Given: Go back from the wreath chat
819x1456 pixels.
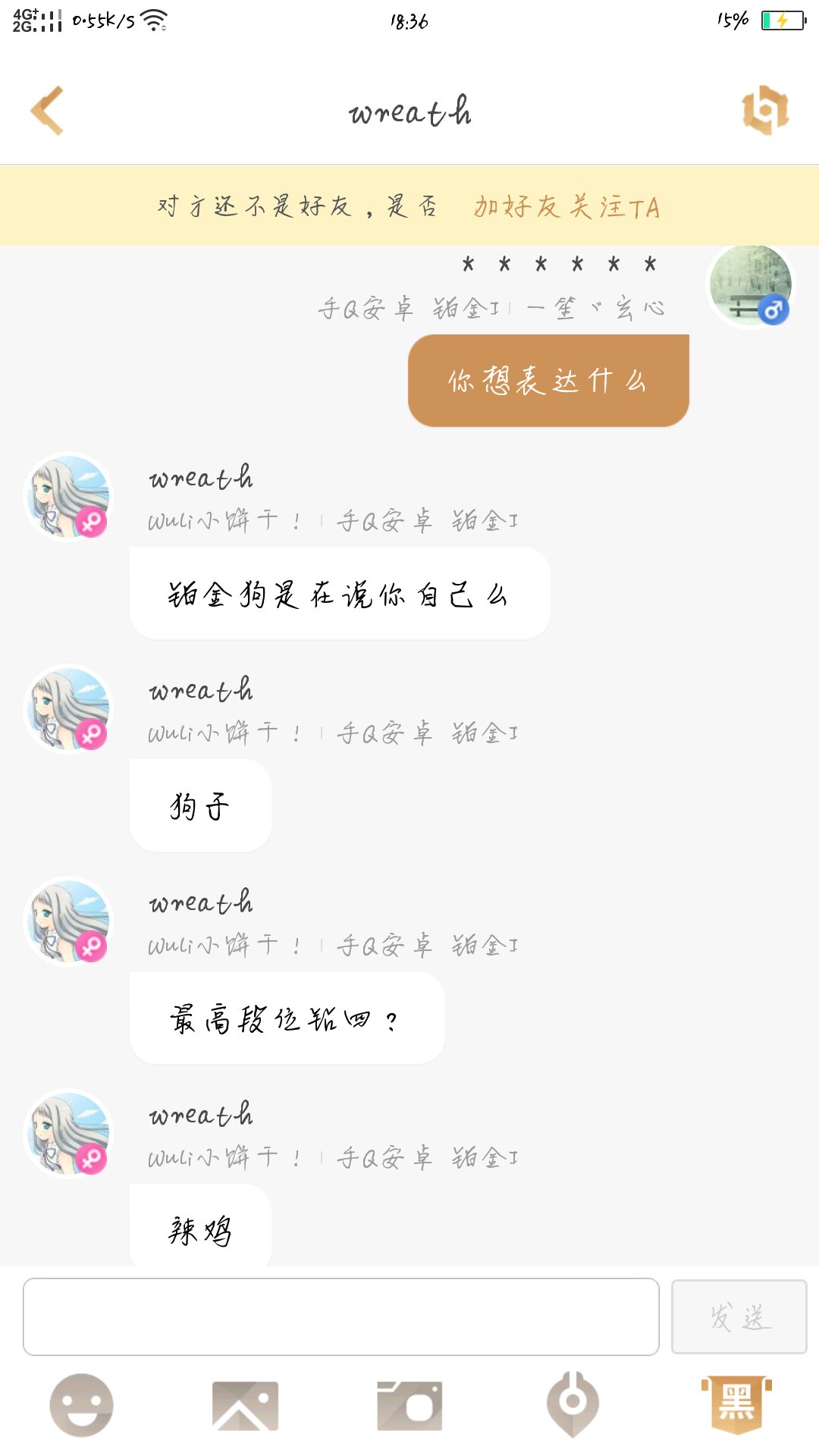Looking at the screenshot, I should pos(47,111).
